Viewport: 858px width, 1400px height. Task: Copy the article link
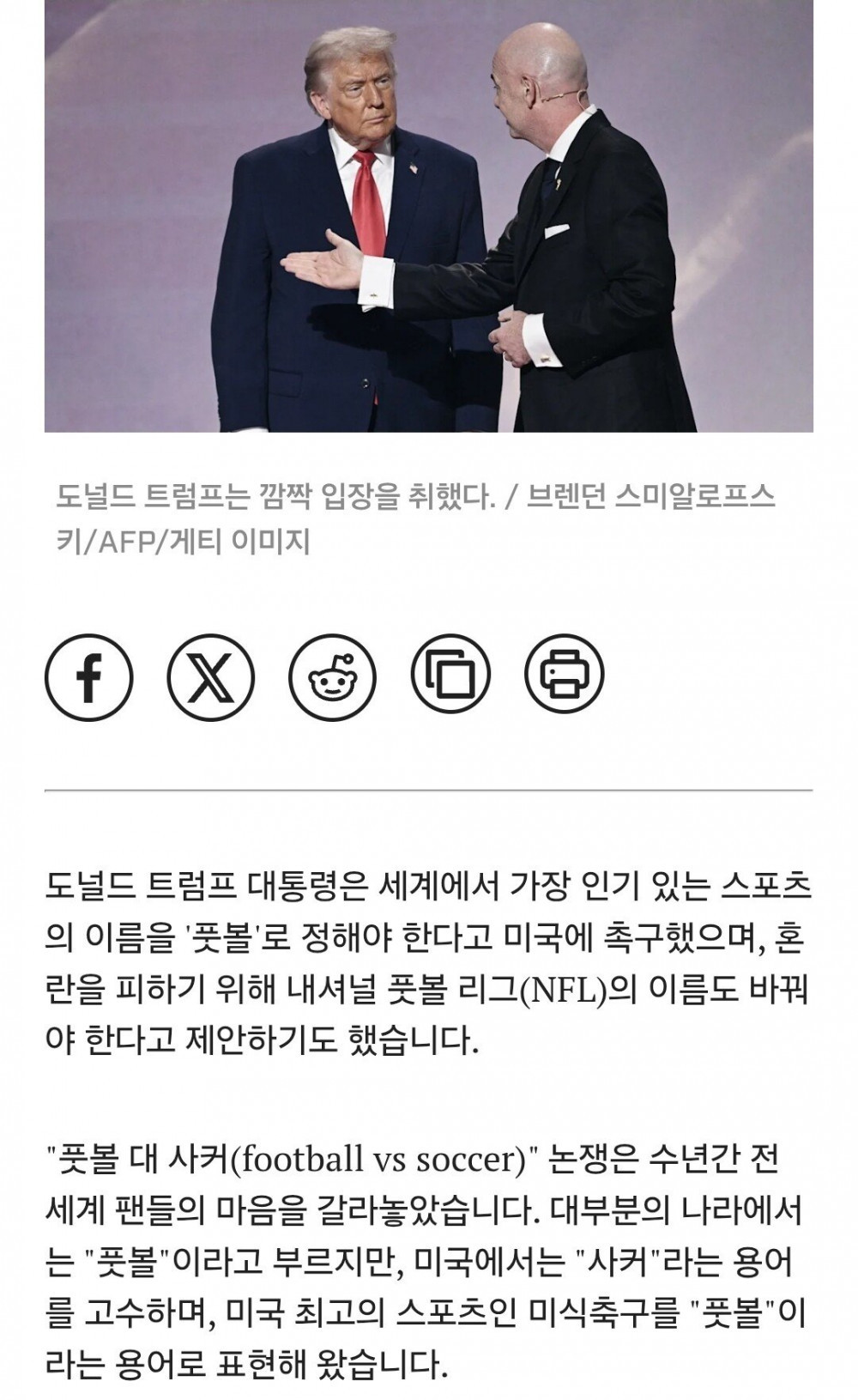450,675
